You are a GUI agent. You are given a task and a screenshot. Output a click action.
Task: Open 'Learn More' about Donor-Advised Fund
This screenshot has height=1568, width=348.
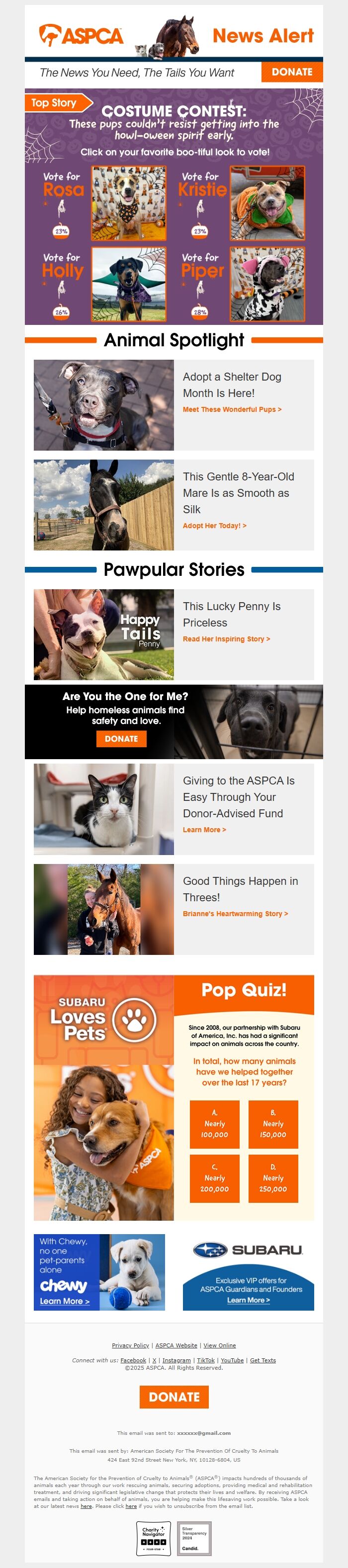[204, 830]
